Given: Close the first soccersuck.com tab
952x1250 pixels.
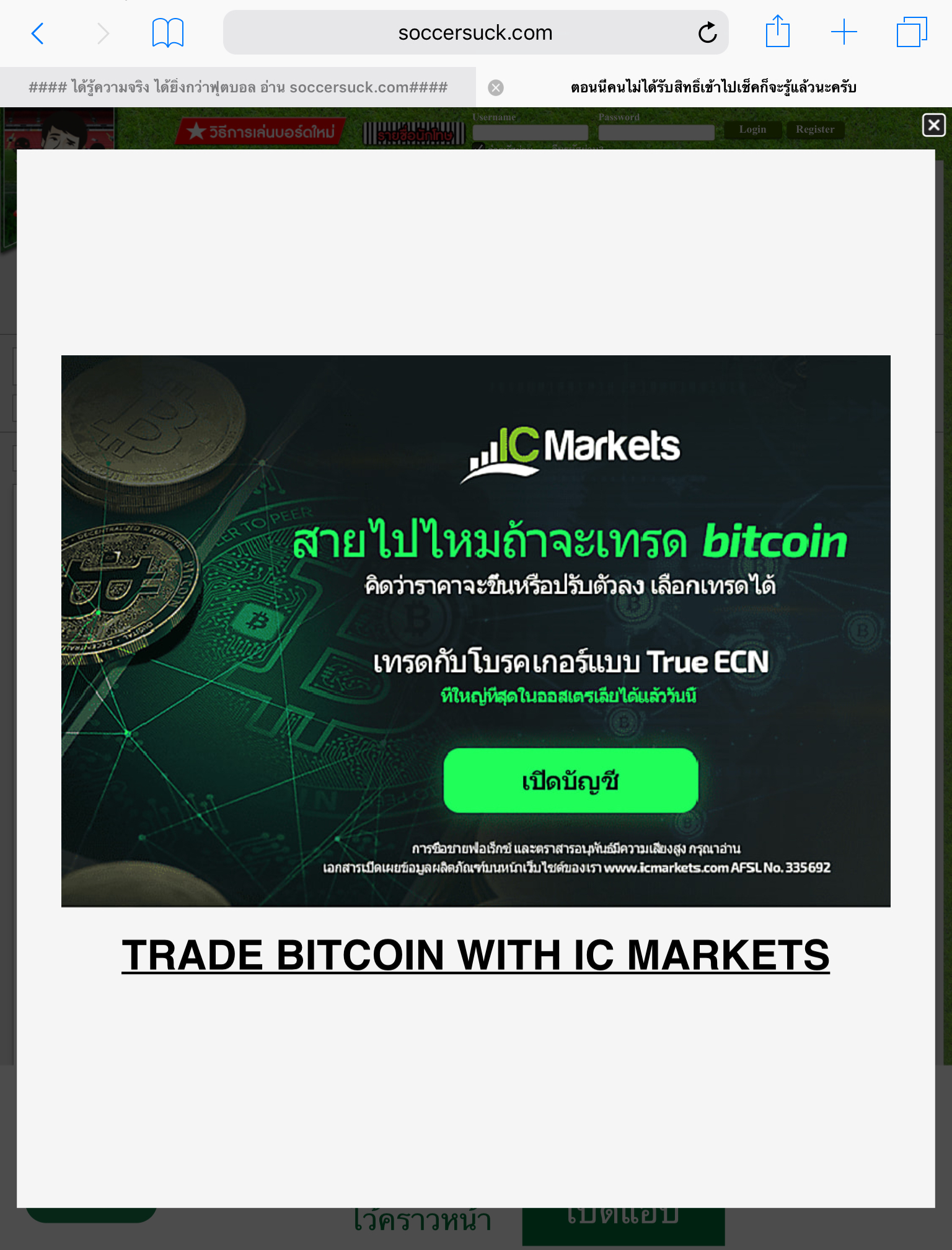Looking at the screenshot, I should pyautogui.click(x=495, y=88).
